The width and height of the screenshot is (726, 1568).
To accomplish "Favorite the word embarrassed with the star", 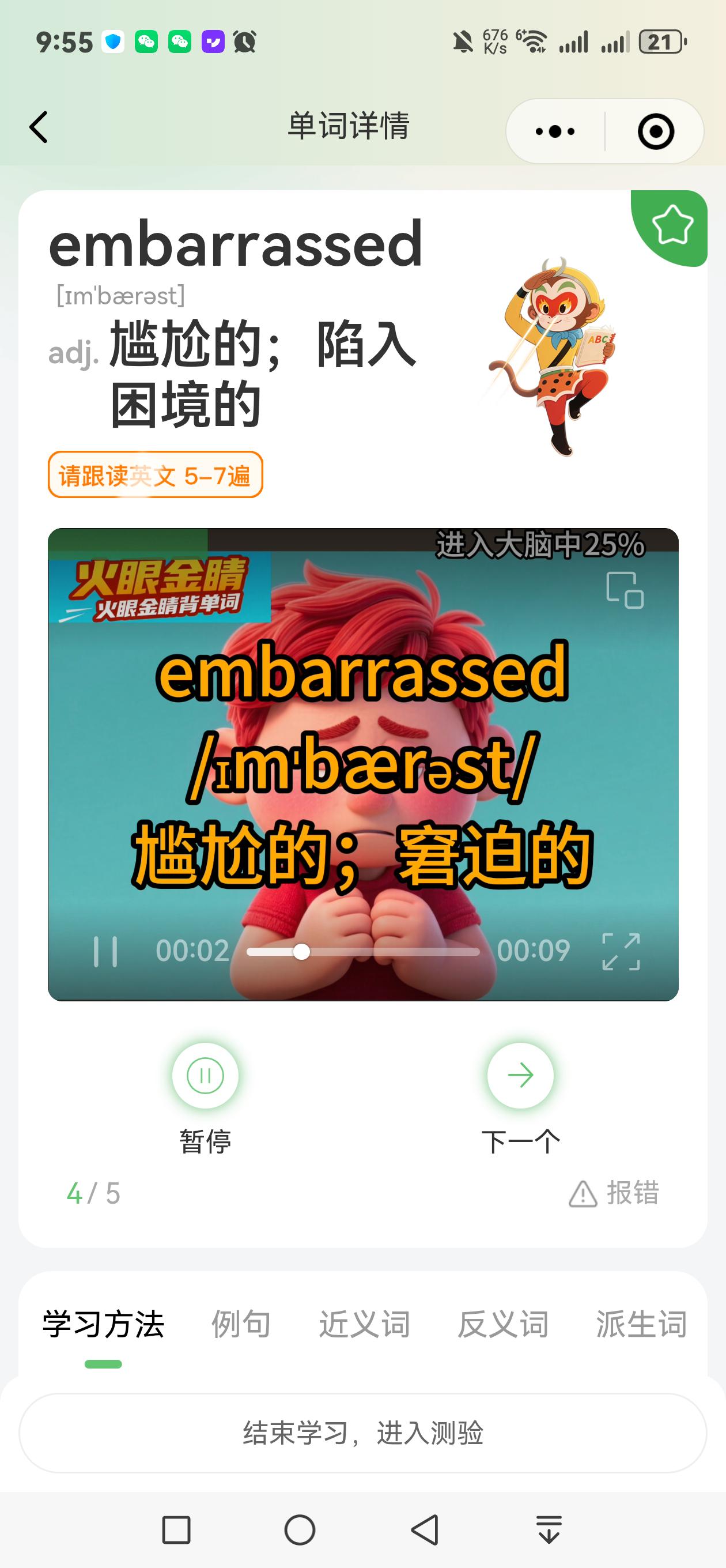I will point(672,225).
